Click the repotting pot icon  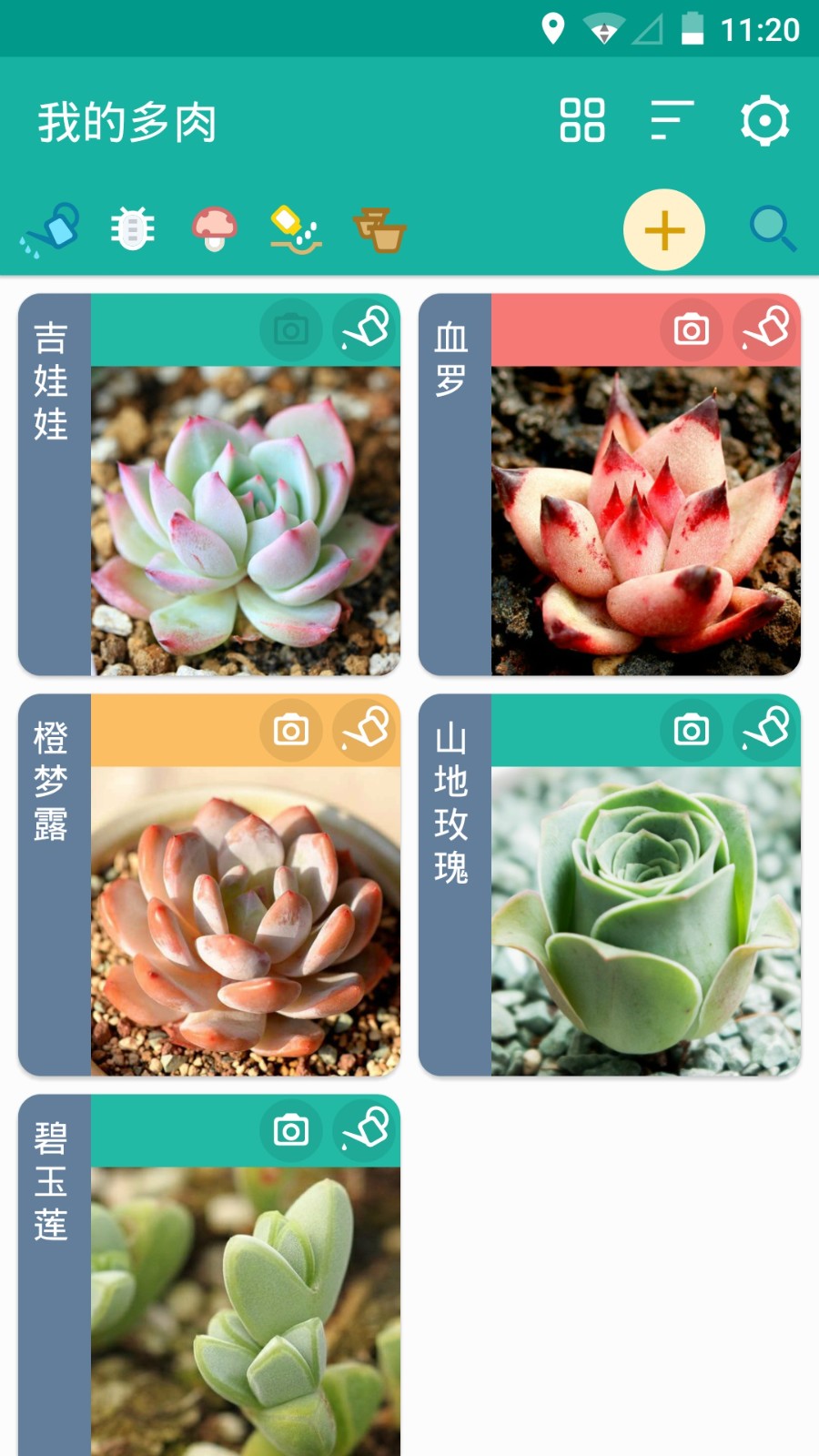coord(379,230)
